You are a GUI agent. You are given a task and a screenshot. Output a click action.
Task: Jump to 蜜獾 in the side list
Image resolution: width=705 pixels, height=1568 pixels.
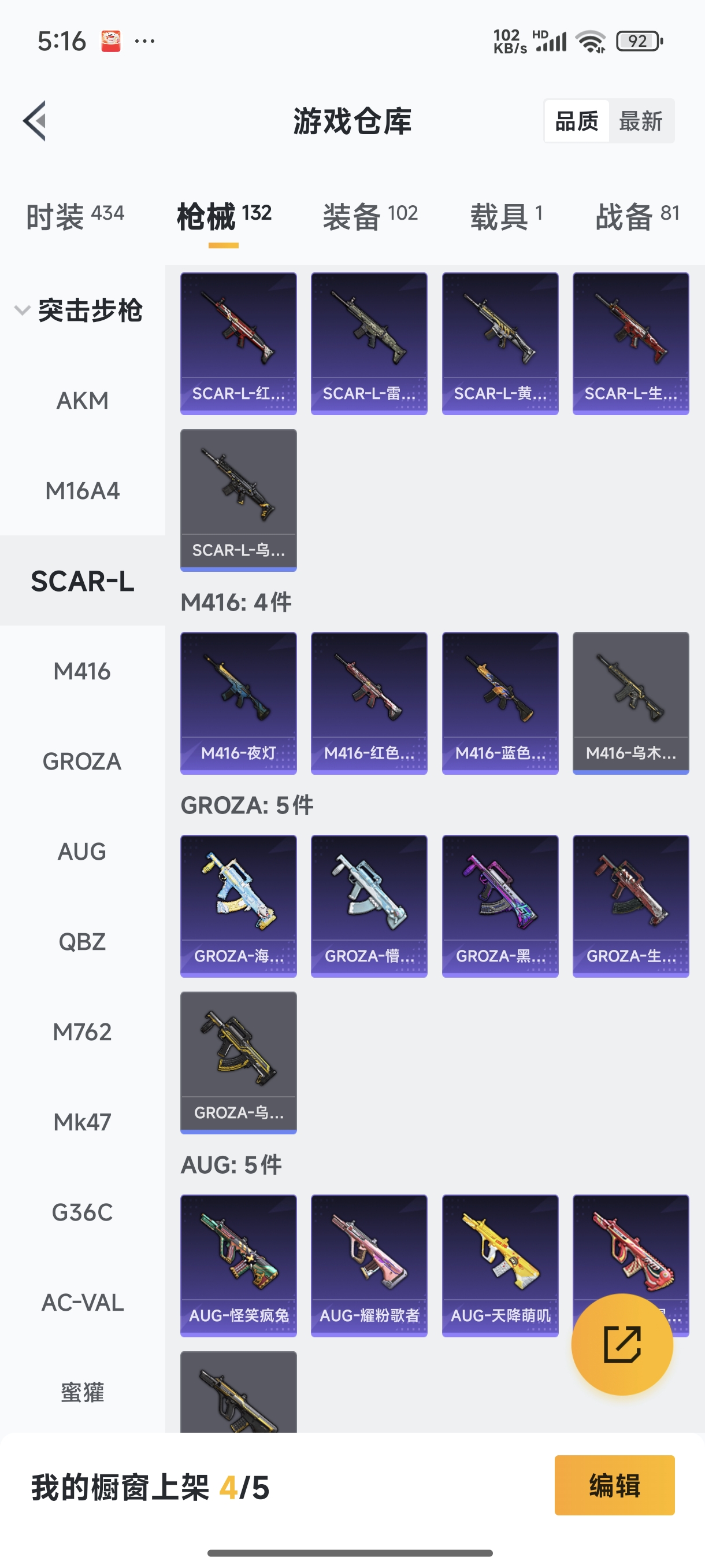click(x=82, y=1393)
